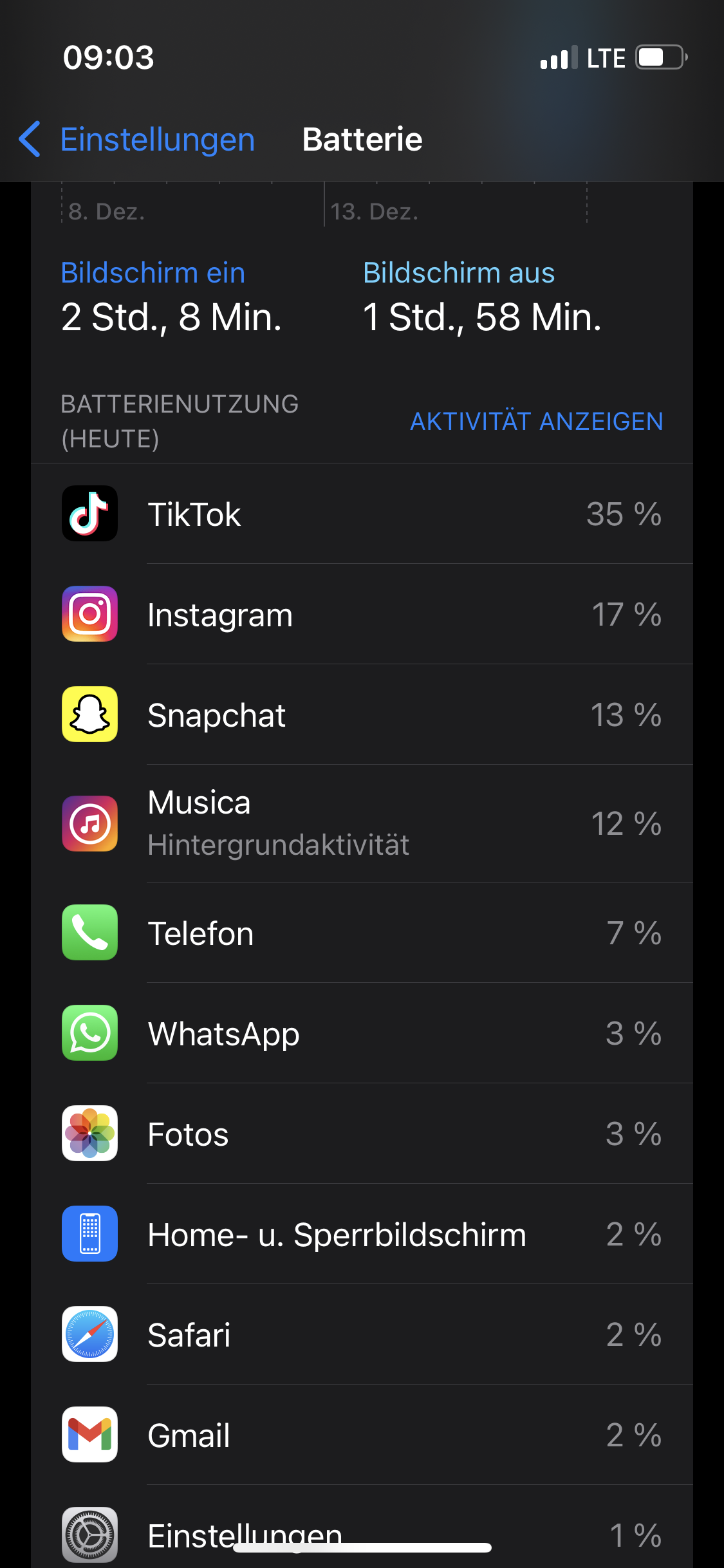Tap the Home- u. Sperrbildschirm icon
This screenshot has width=724, height=1568.
point(89,1235)
